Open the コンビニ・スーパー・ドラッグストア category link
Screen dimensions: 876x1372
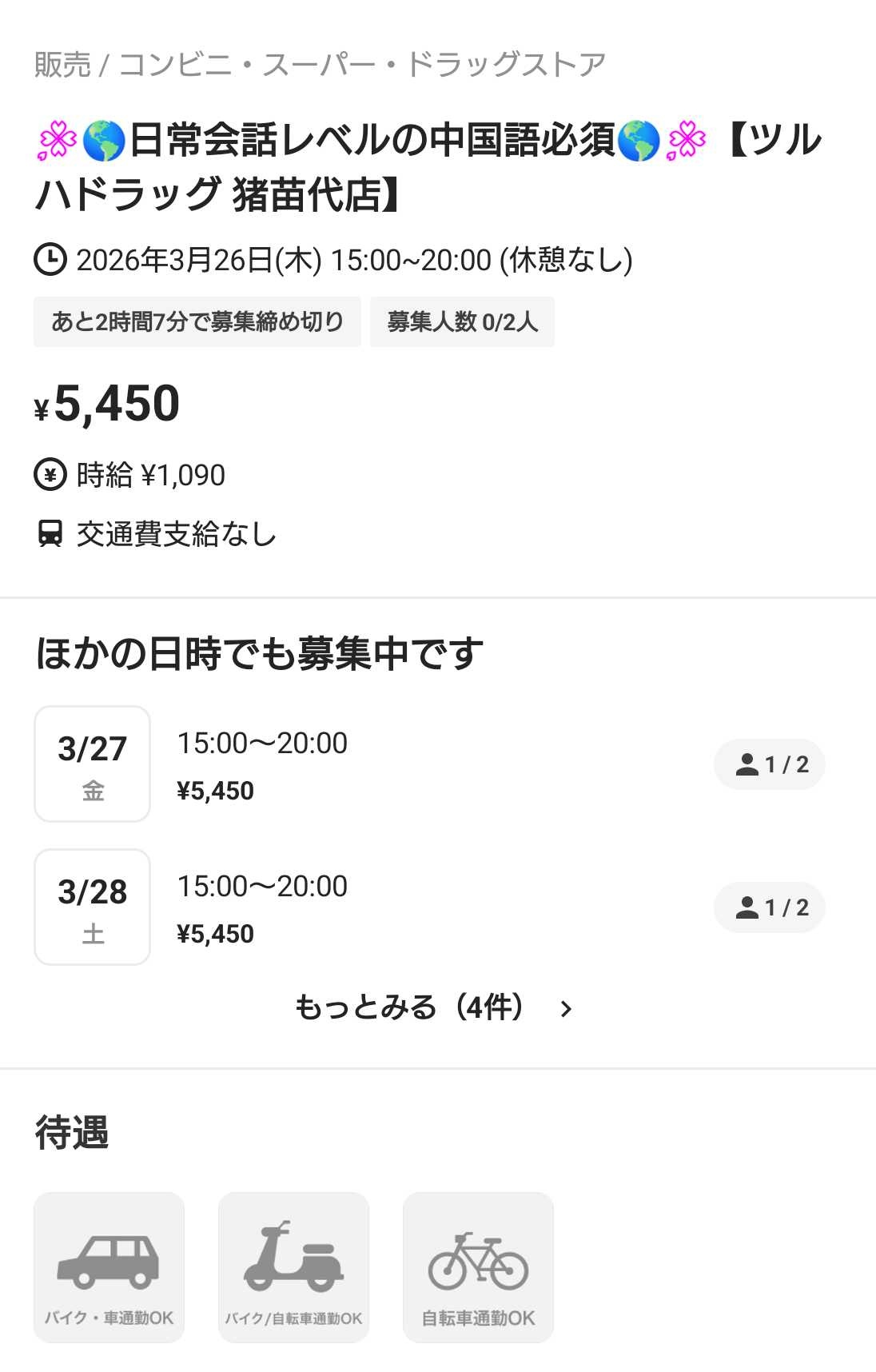(361, 64)
